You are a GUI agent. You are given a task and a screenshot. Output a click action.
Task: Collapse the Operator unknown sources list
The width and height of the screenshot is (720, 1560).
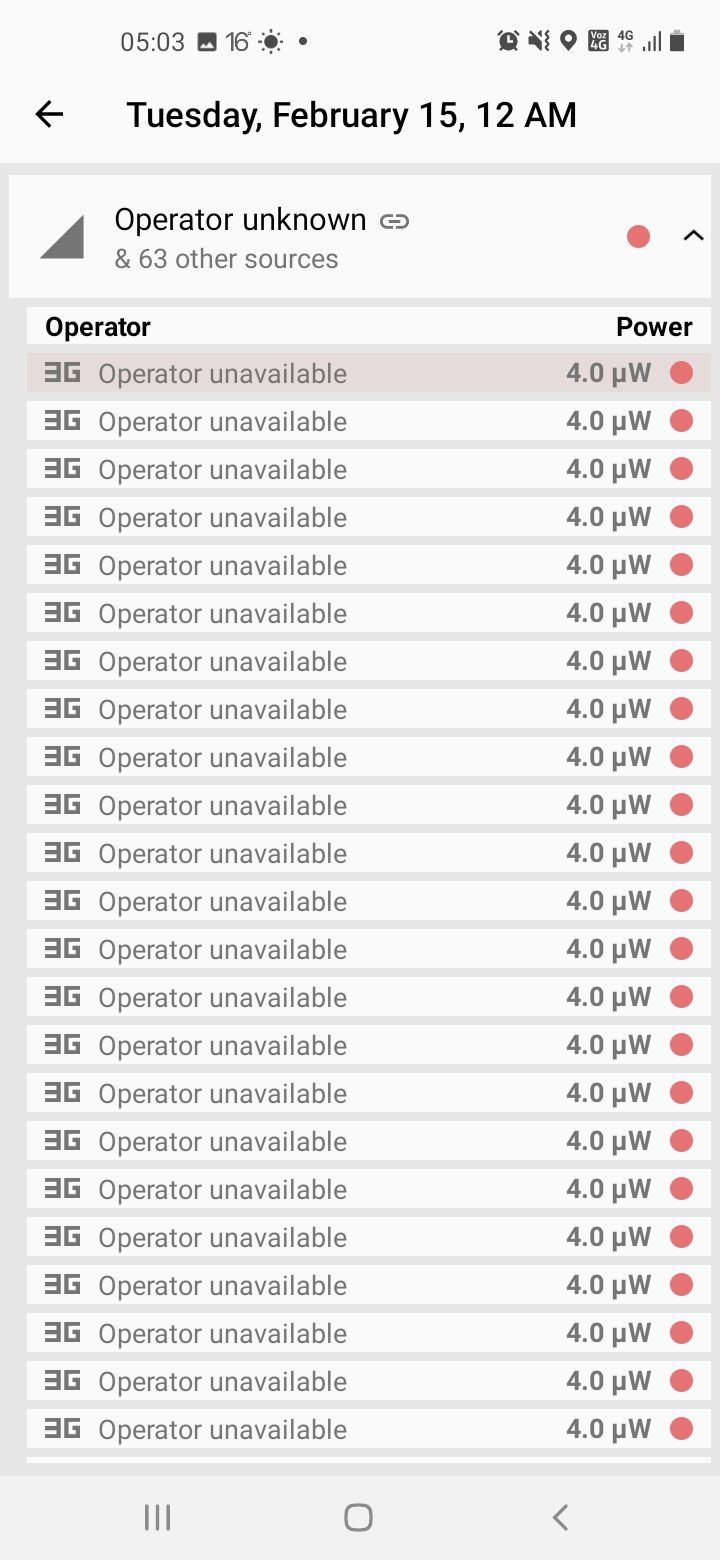pyautogui.click(x=693, y=236)
